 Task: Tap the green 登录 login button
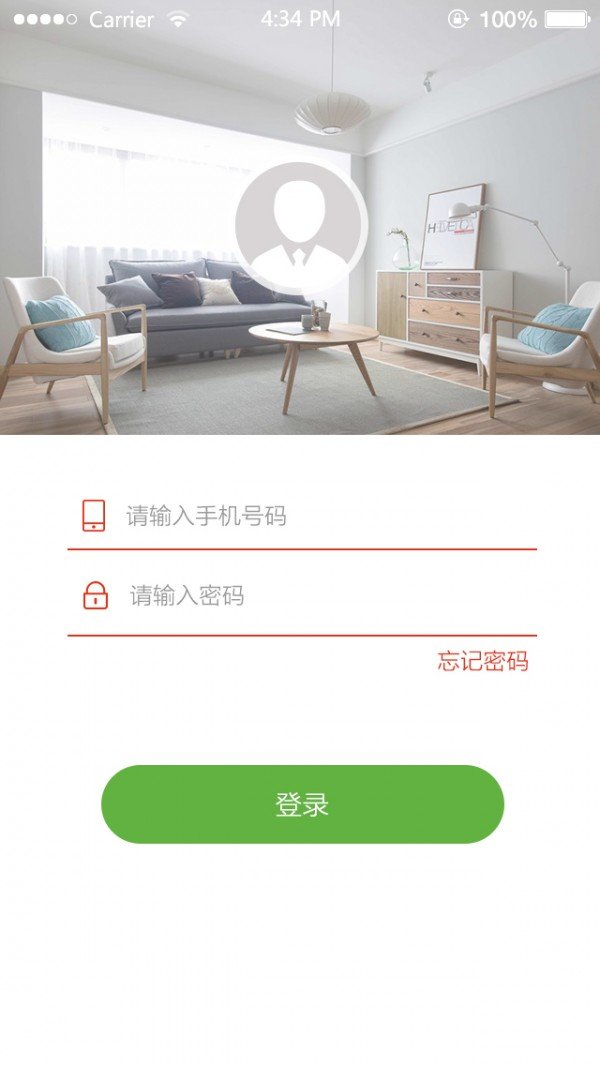pyautogui.click(x=302, y=805)
